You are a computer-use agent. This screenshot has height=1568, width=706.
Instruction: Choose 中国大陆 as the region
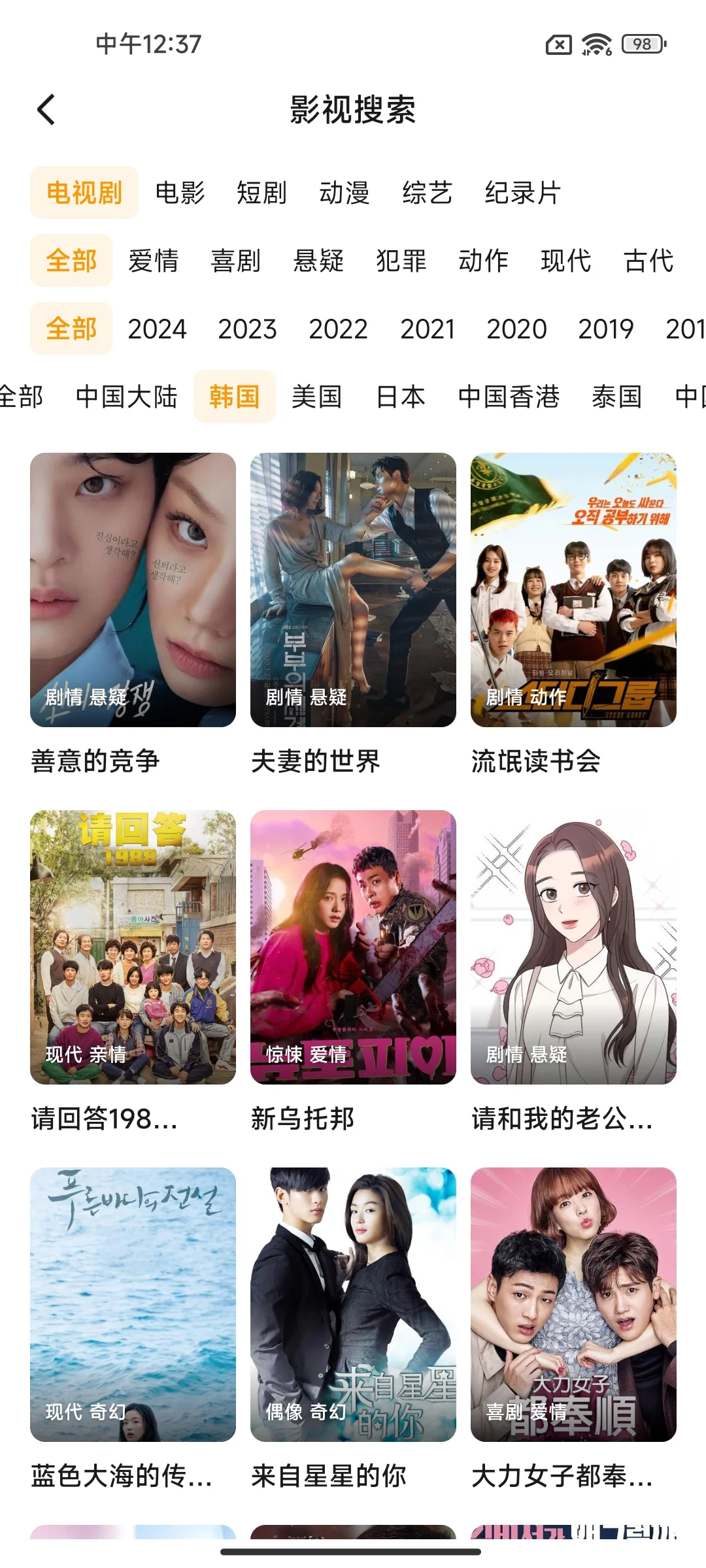126,397
